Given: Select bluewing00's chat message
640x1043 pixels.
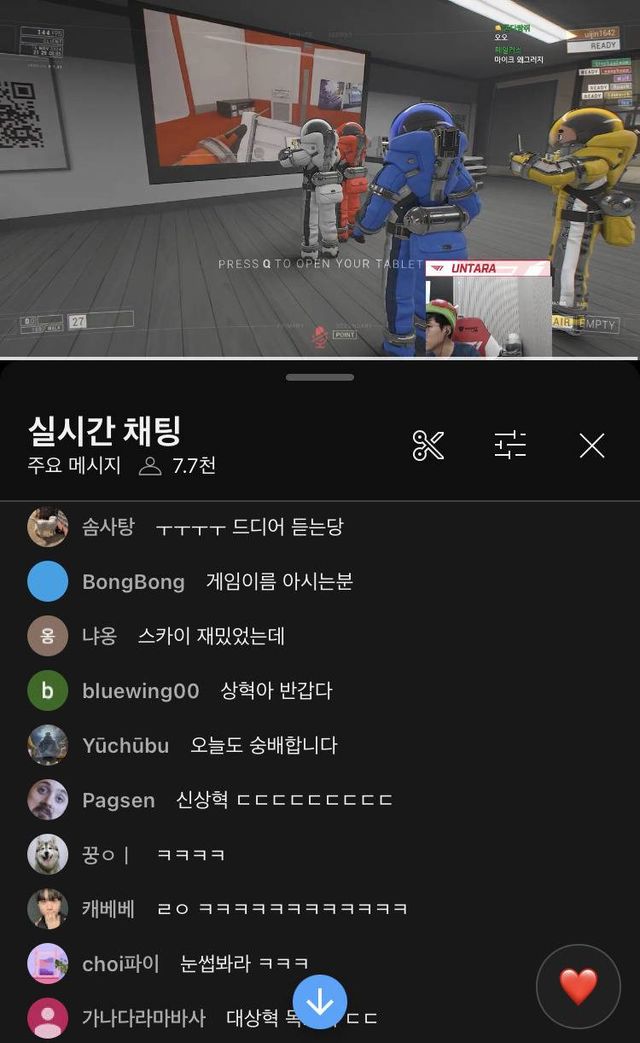Looking at the screenshot, I should 275,691.
